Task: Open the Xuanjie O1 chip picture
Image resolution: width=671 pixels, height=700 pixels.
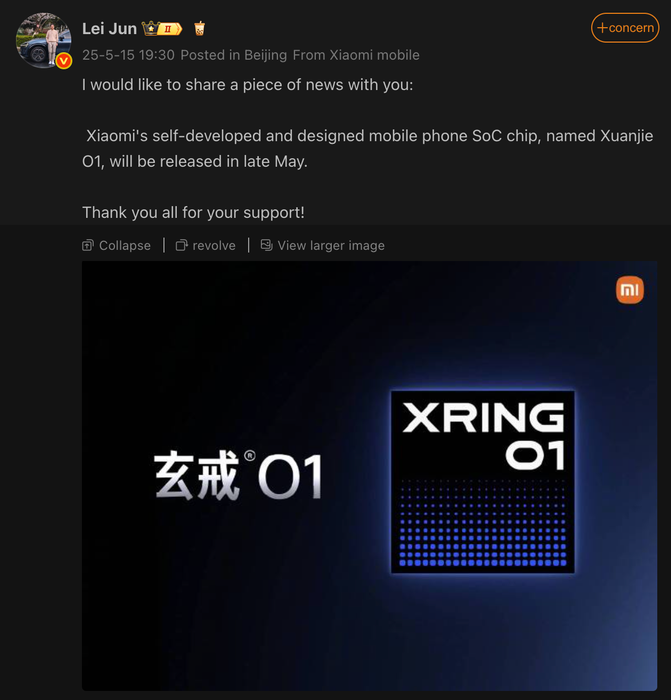Action: click(x=370, y=475)
